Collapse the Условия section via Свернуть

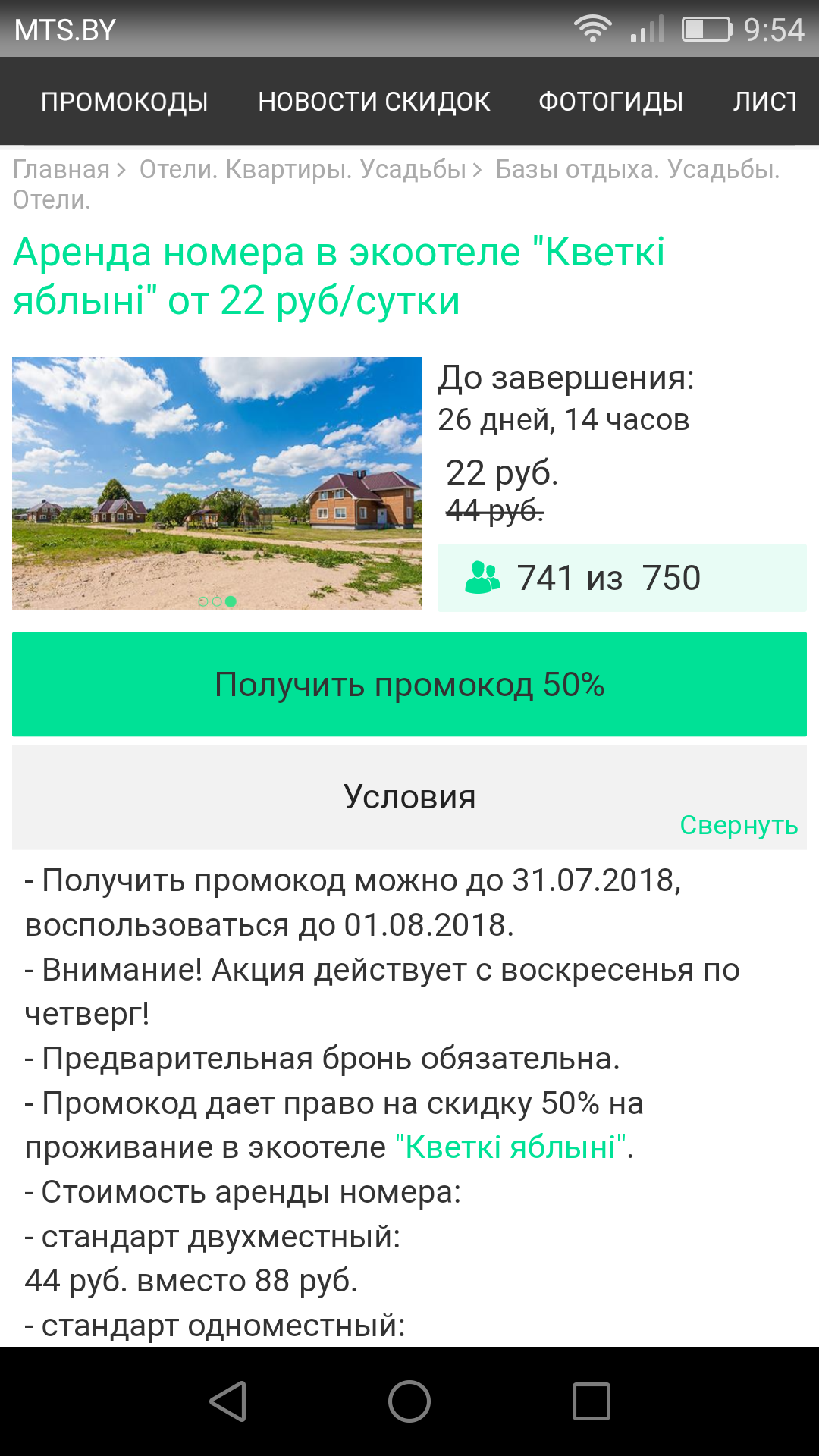pos(738,825)
